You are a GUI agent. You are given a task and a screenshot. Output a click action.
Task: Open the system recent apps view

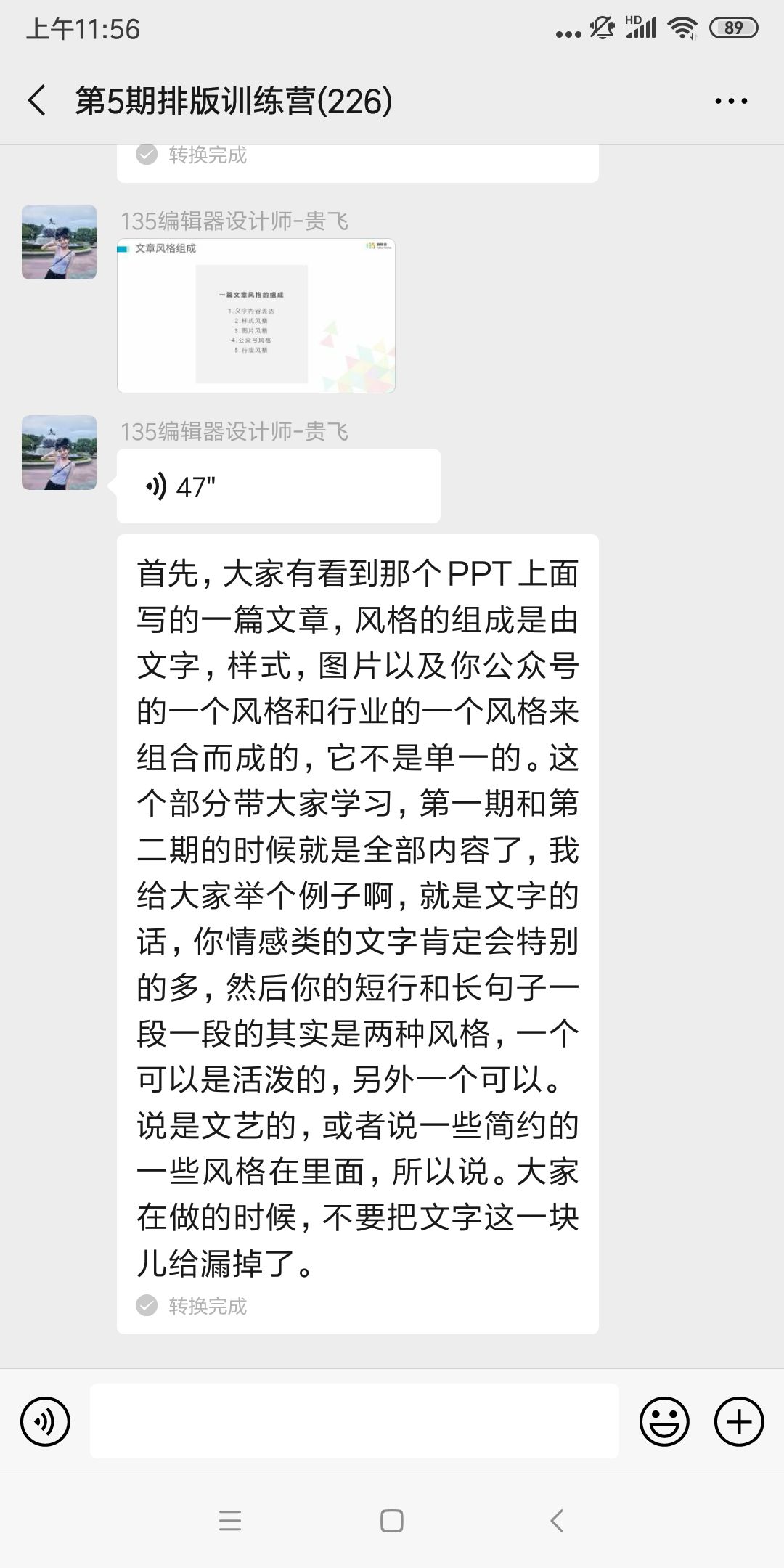click(229, 1521)
